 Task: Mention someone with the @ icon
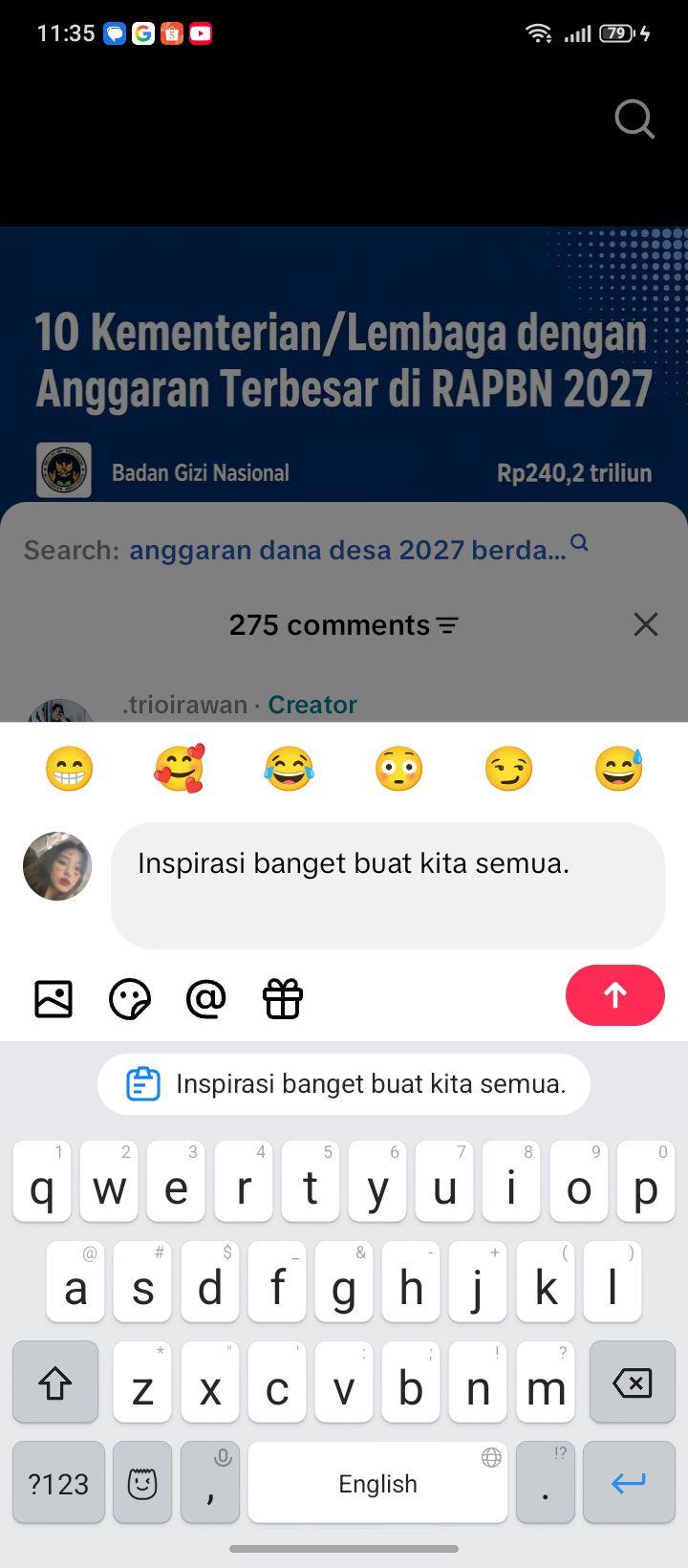click(206, 999)
